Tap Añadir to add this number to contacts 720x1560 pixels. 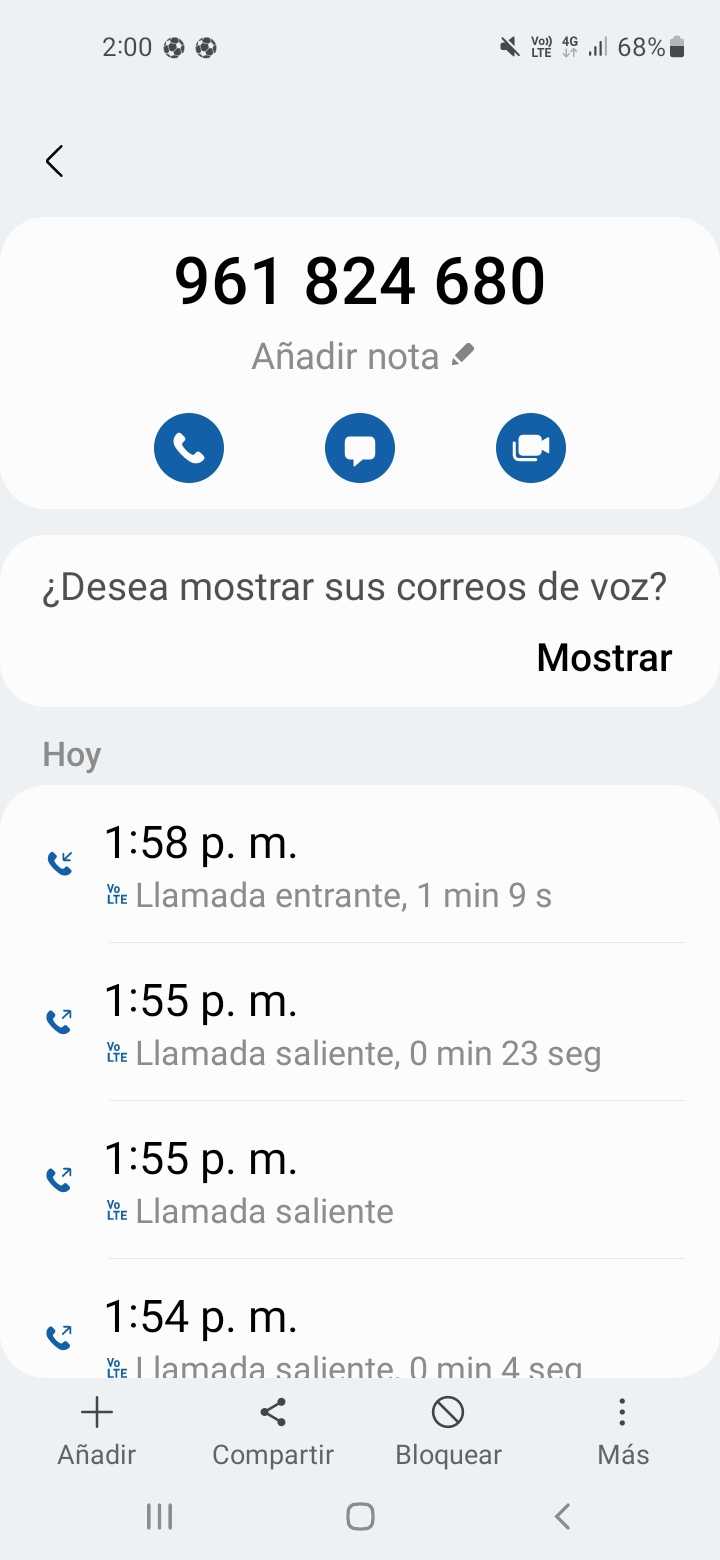(97, 1430)
